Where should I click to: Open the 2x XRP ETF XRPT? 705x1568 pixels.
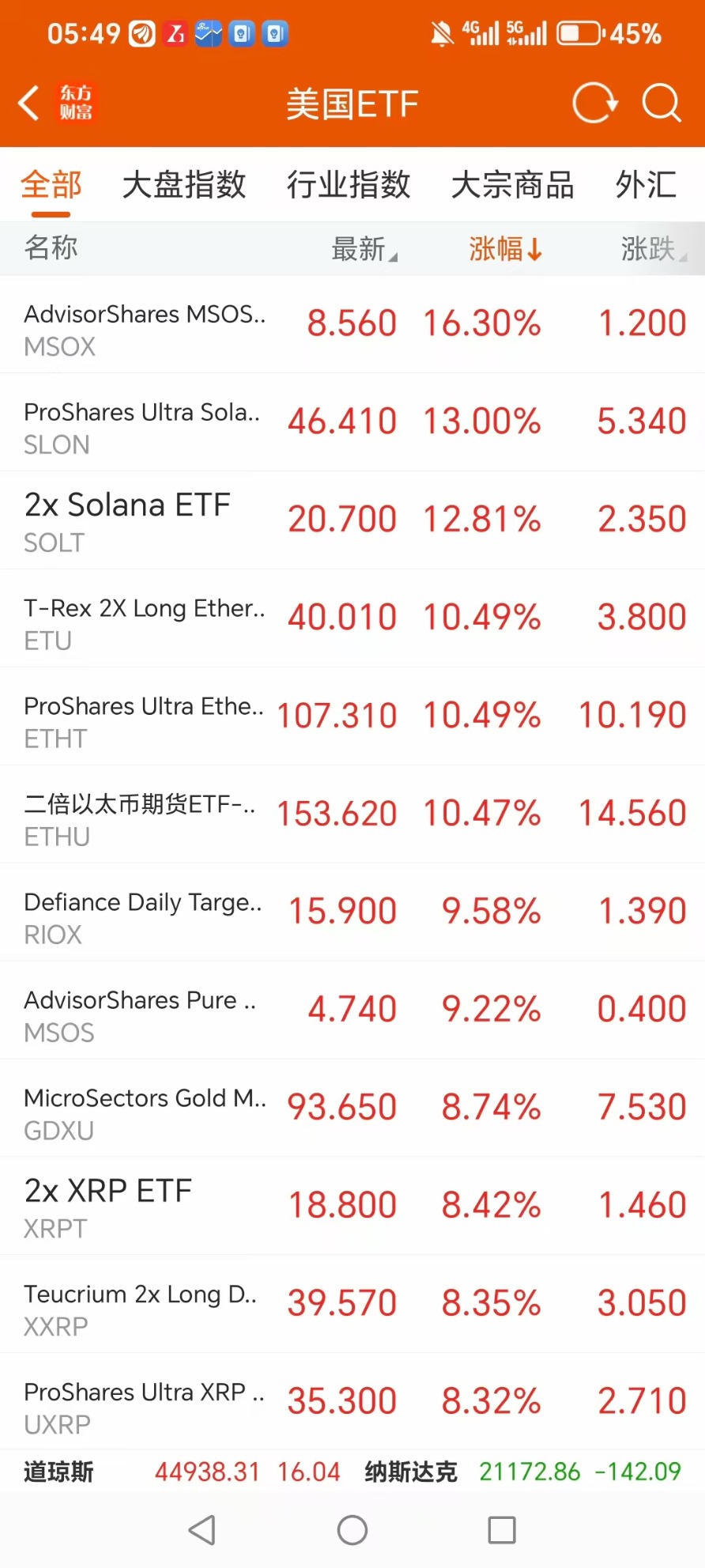click(x=352, y=1207)
